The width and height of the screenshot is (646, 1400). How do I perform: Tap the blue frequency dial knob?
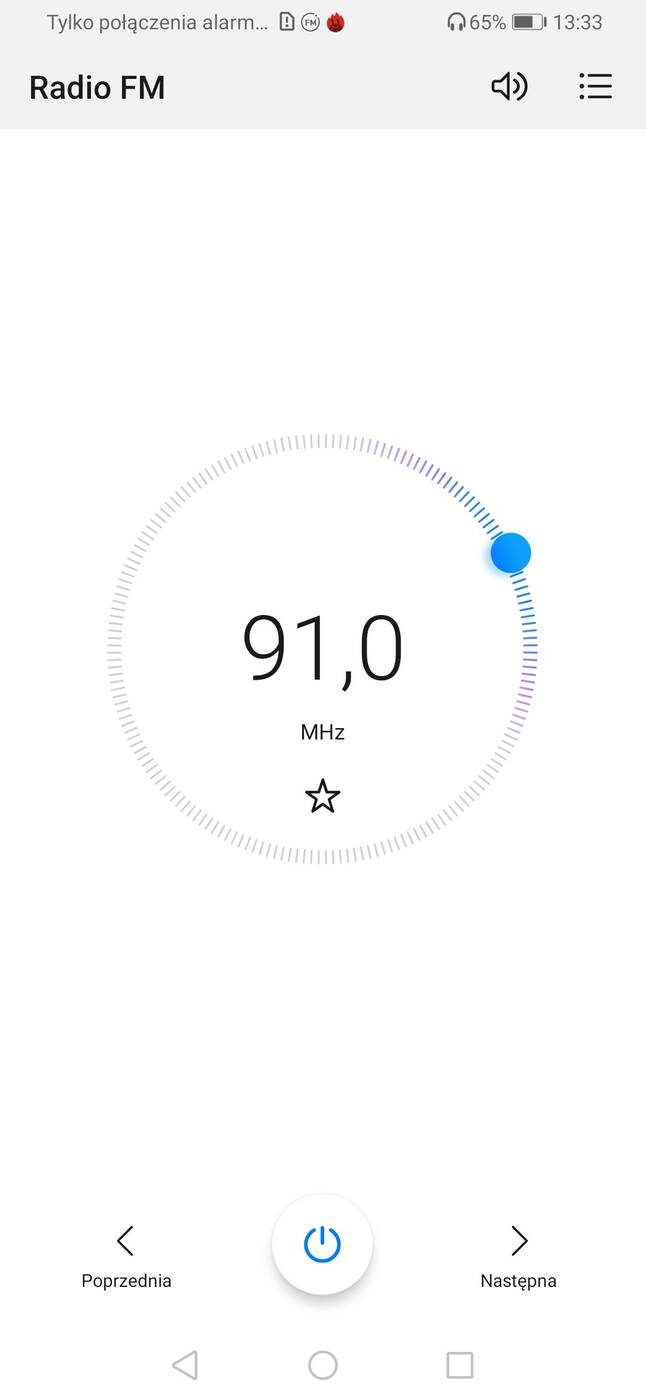[x=510, y=553]
